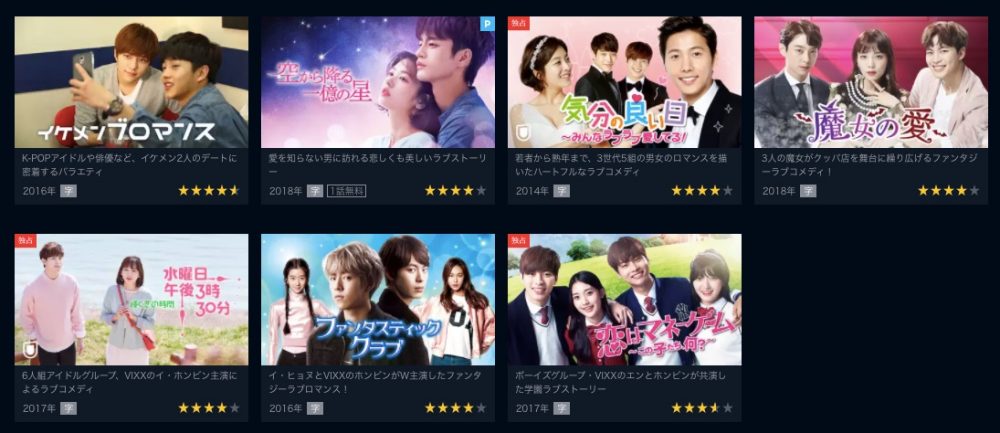Open 空から降る一億の星 drama card

(377, 82)
